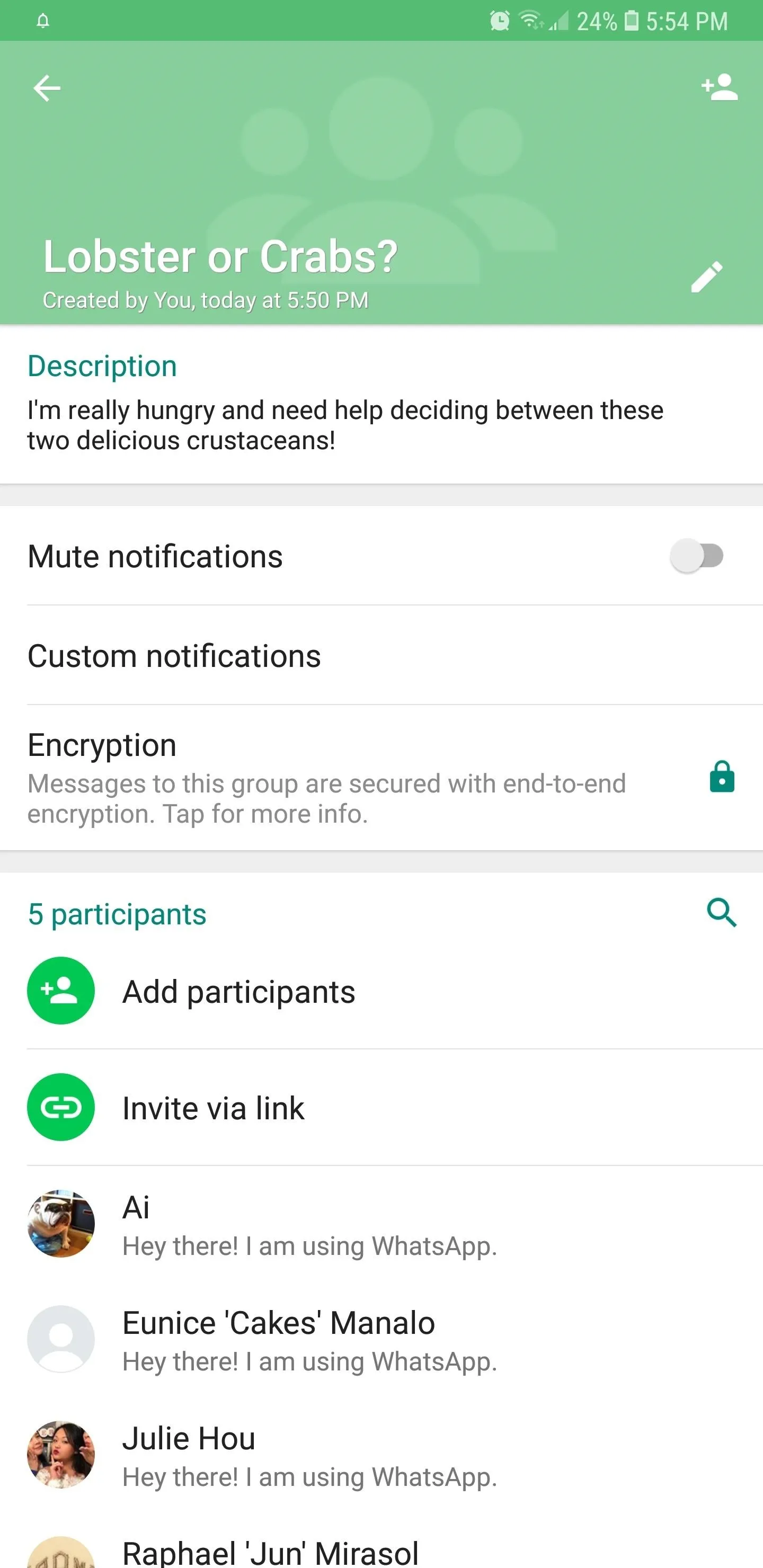Go back using the arrow icon
This screenshot has width=763, height=1568.
click(47, 88)
